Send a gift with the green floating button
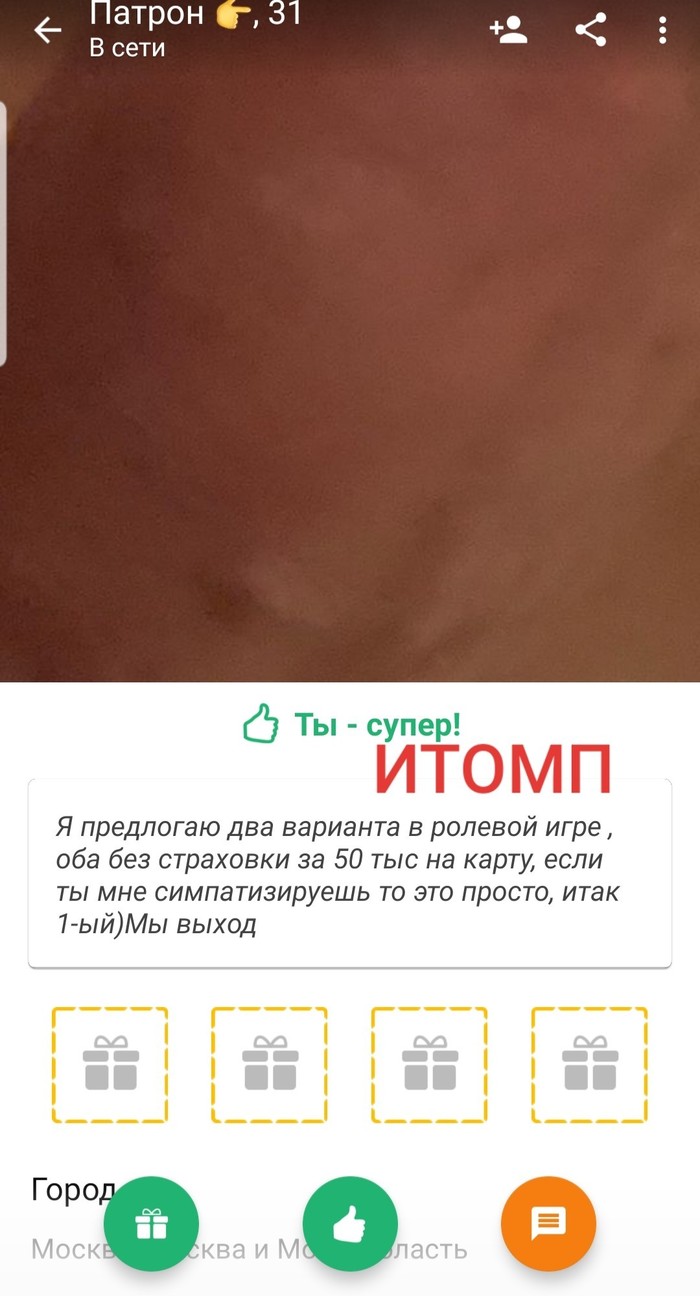The height and width of the screenshot is (1296, 700). (x=151, y=1223)
